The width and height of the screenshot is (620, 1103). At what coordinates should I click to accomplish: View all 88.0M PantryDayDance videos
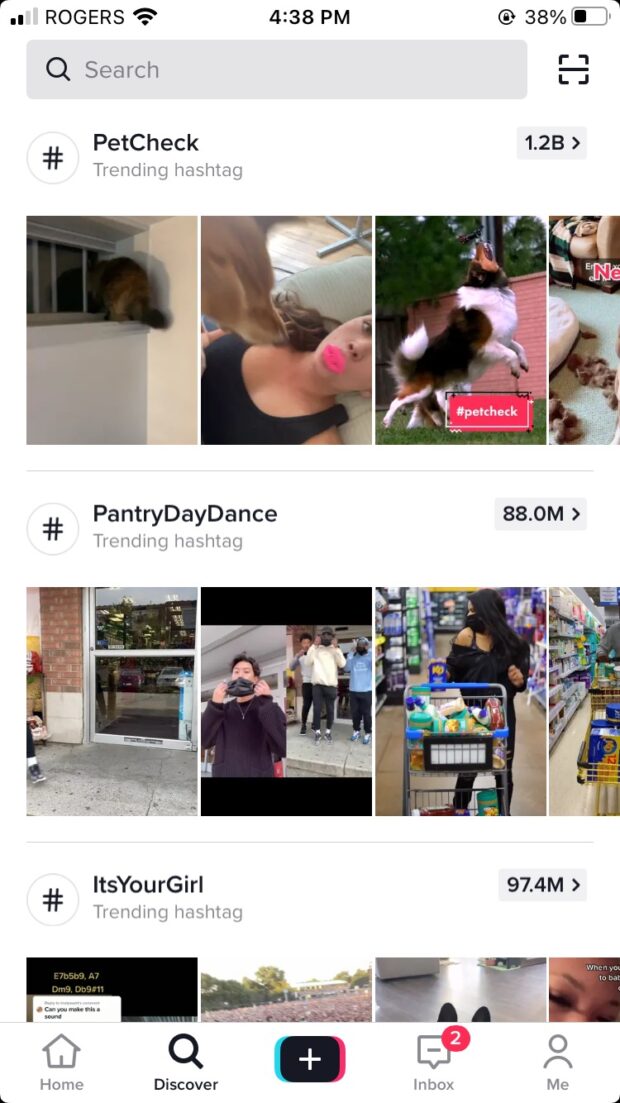(x=540, y=514)
